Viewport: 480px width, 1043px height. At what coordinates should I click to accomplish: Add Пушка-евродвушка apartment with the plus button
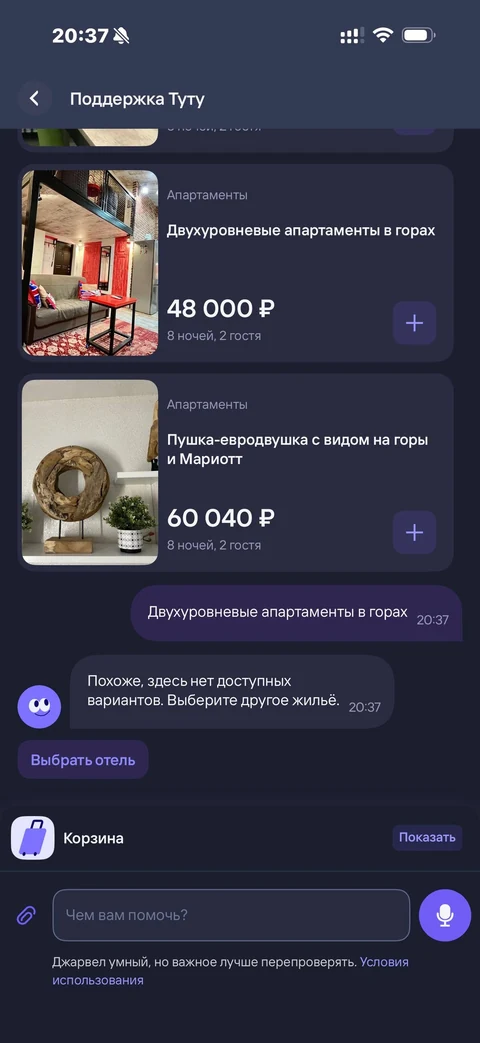414,533
